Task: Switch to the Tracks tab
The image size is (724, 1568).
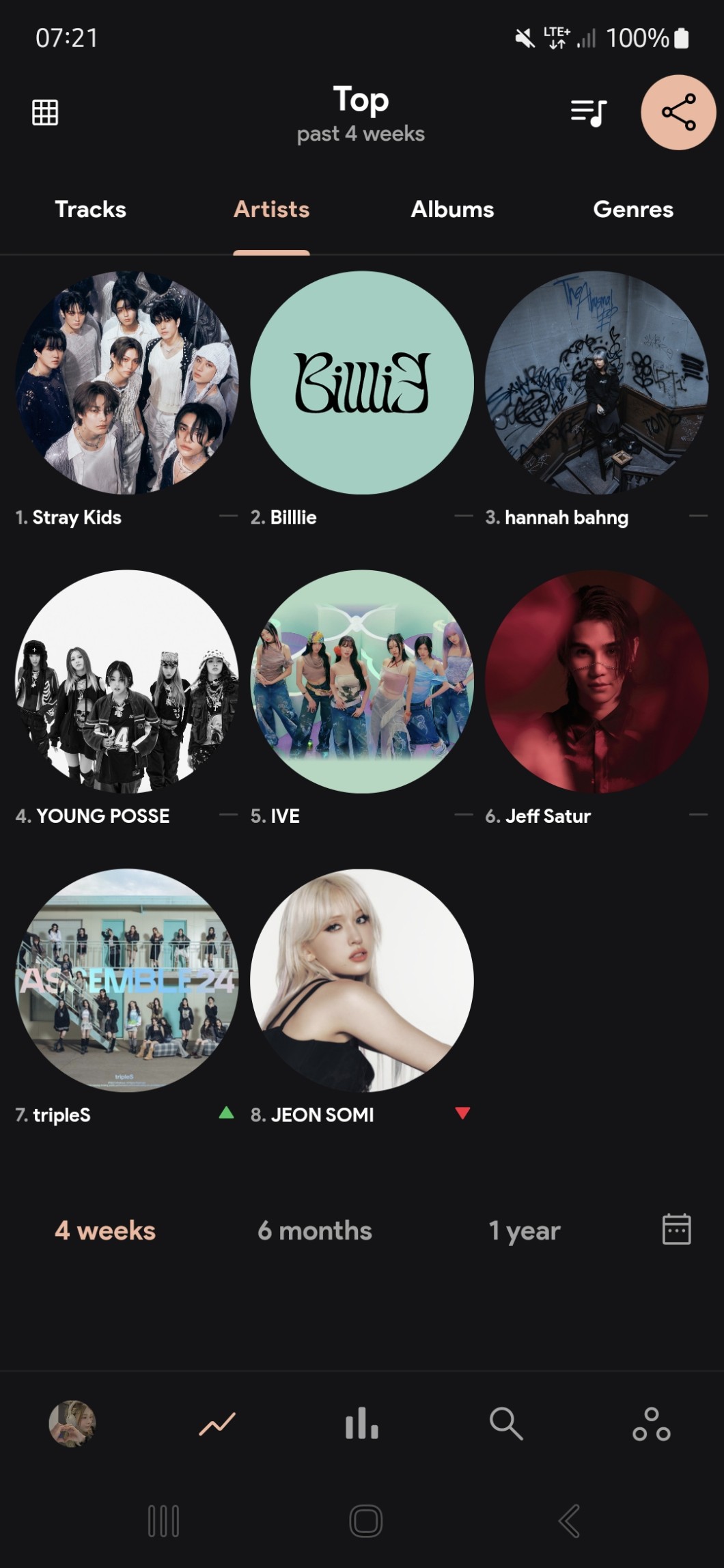Action: 90,209
